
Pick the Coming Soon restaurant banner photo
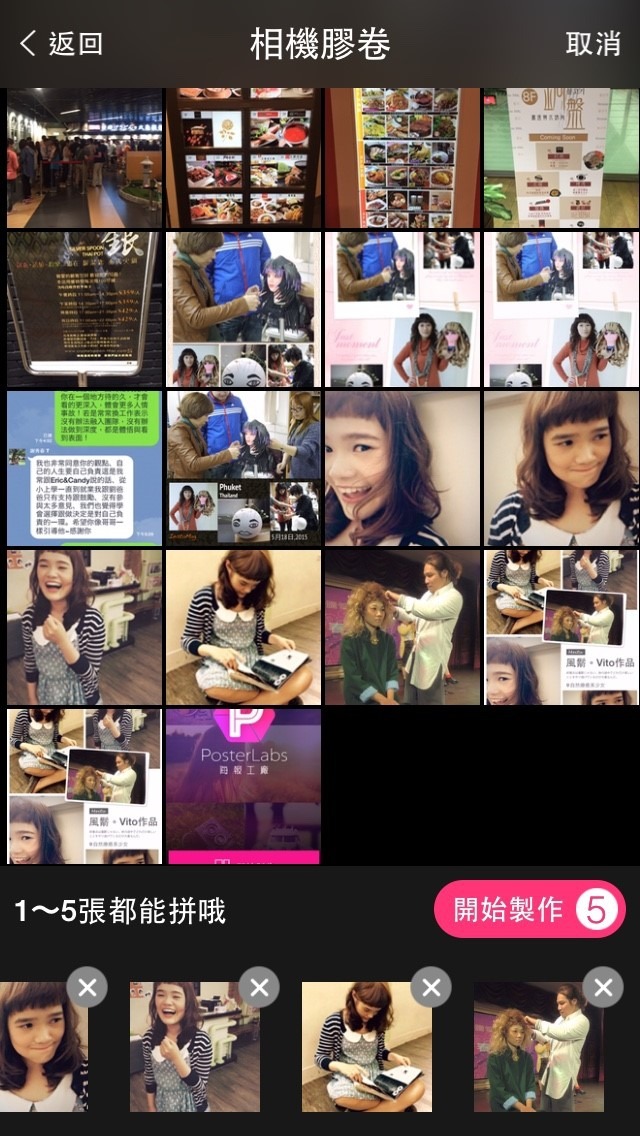[x=561, y=158]
